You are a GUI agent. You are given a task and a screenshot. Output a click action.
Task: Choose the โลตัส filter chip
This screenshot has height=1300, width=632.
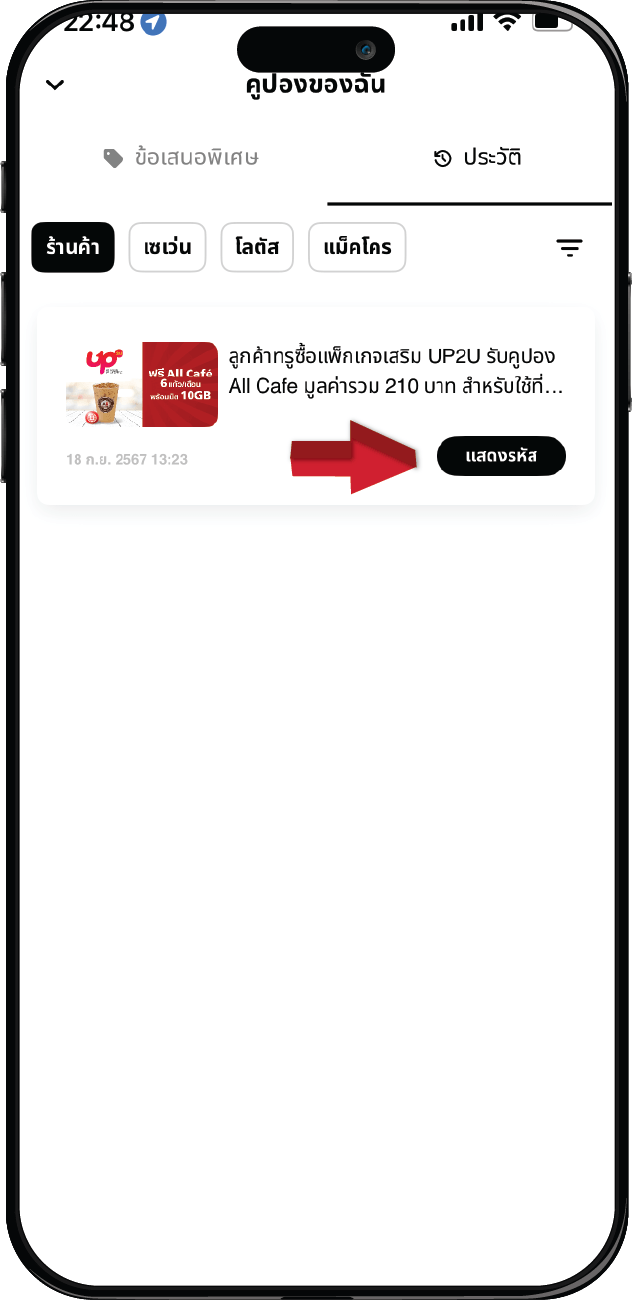(257, 247)
